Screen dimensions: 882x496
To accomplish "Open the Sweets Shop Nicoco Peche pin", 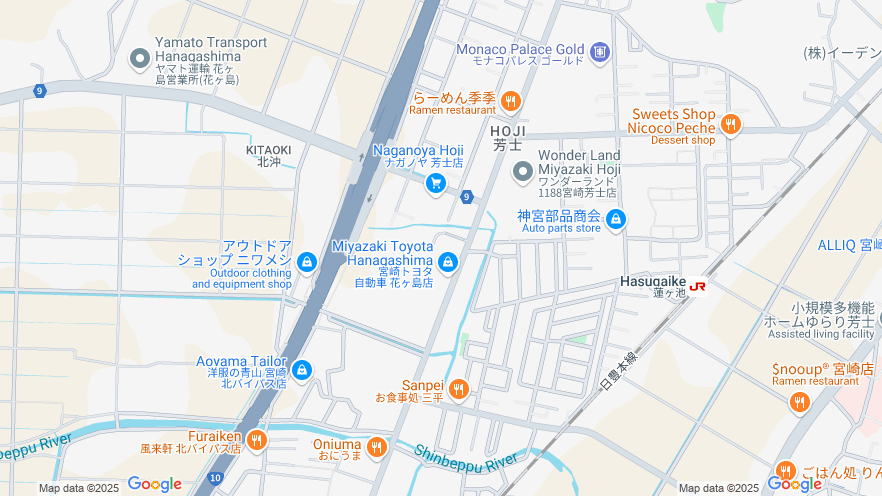I will point(731,124).
